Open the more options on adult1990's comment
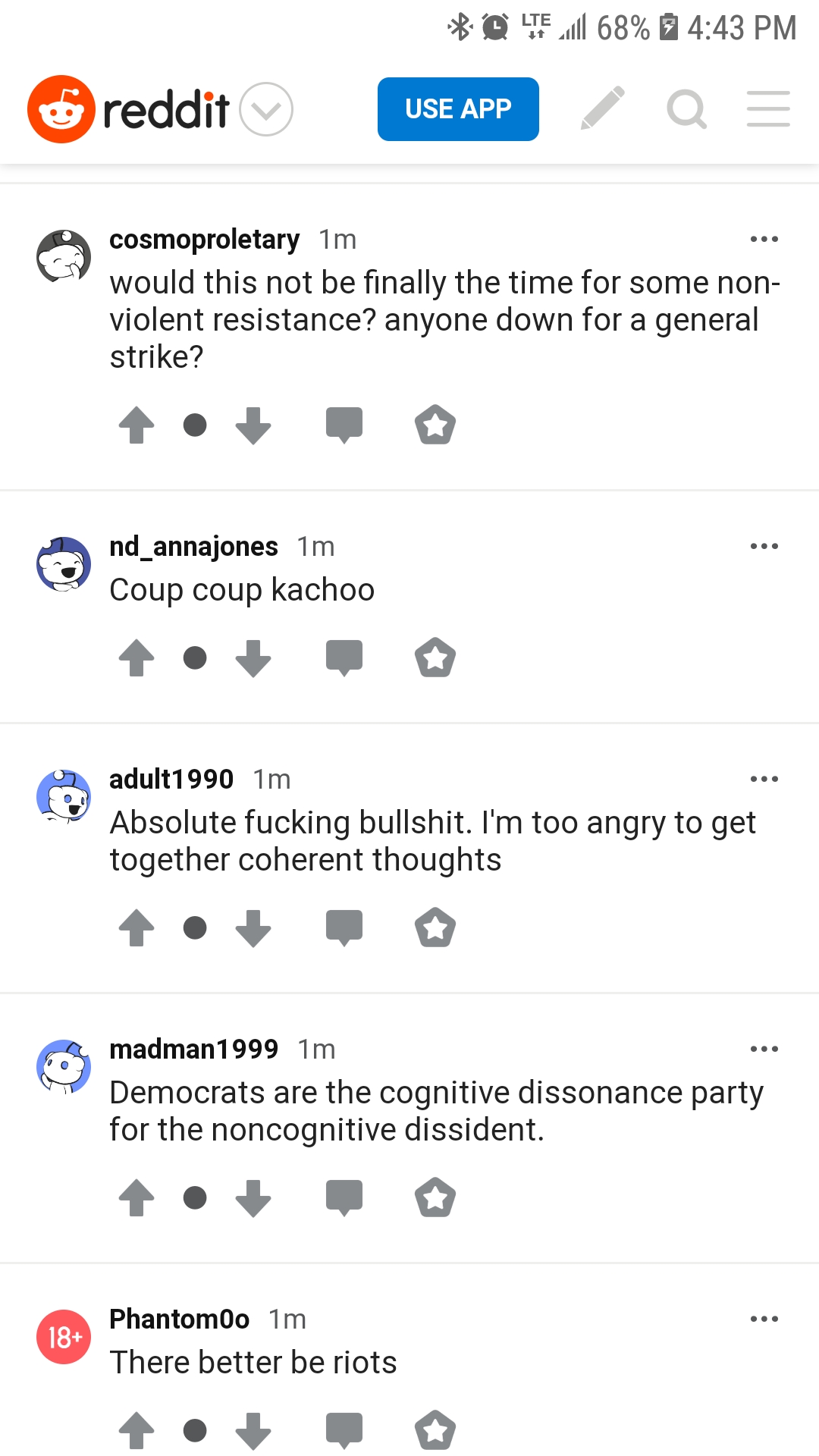 point(764,779)
